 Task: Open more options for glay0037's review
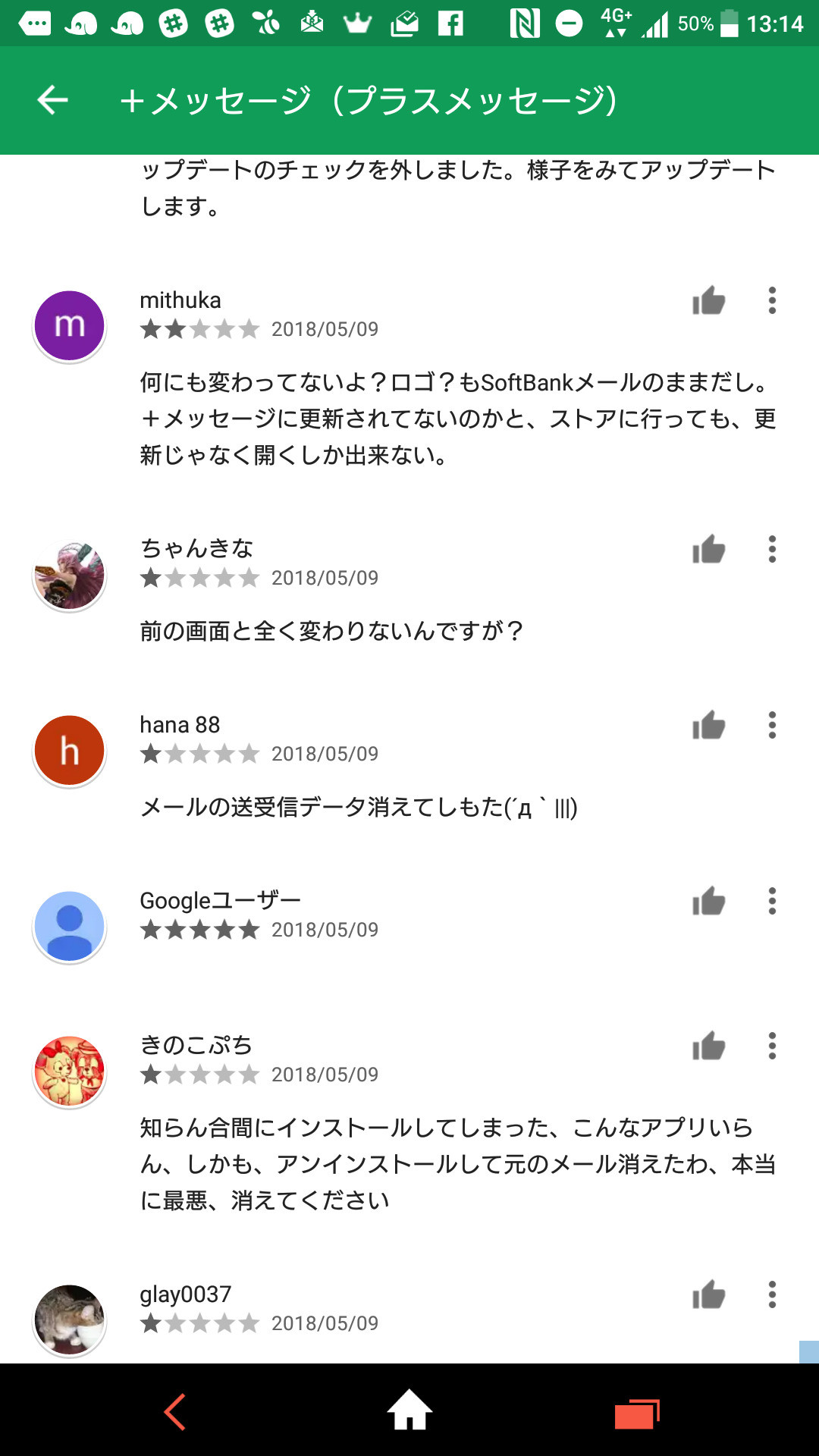tap(772, 1295)
